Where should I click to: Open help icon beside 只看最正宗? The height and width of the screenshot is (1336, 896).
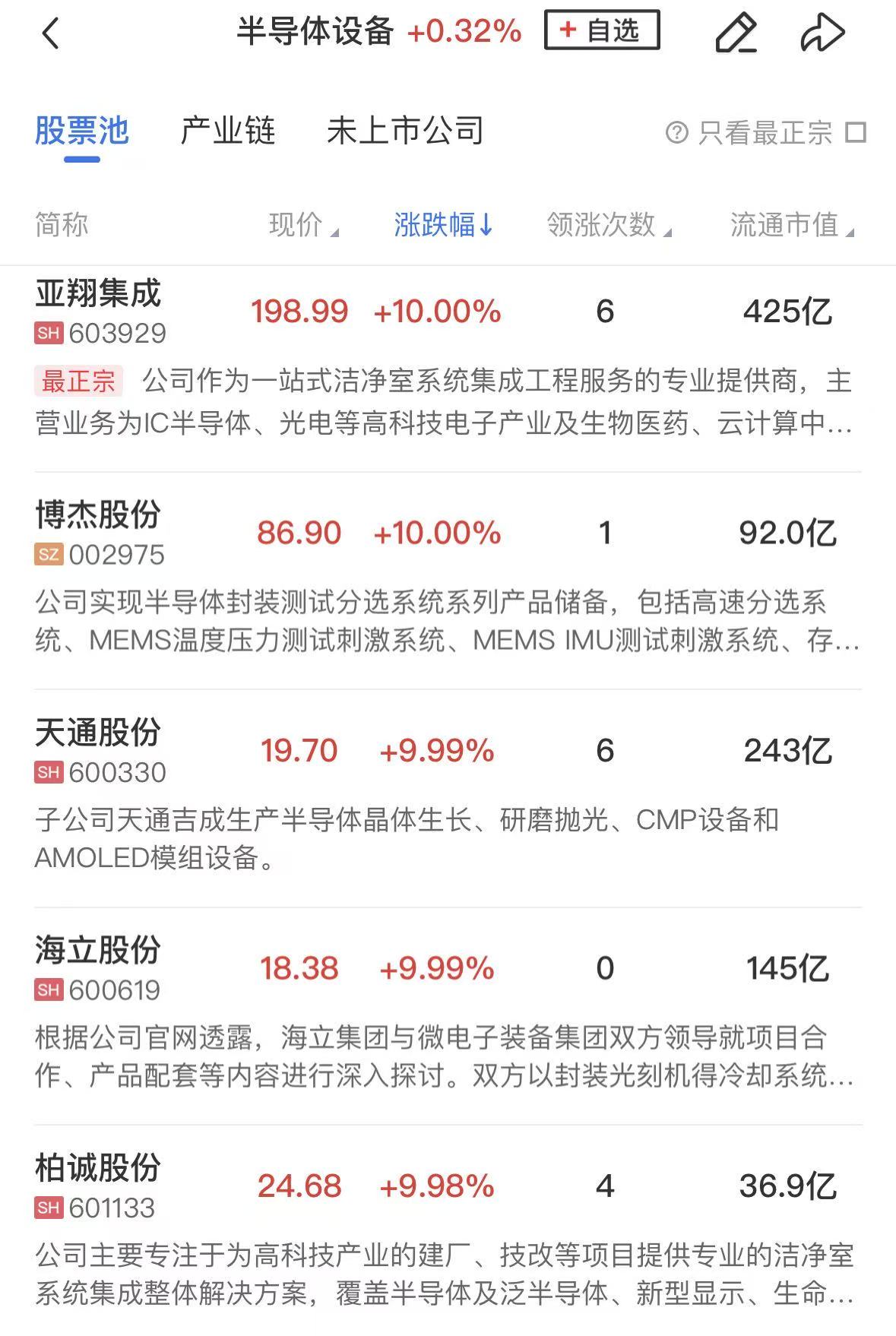click(676, 133)
